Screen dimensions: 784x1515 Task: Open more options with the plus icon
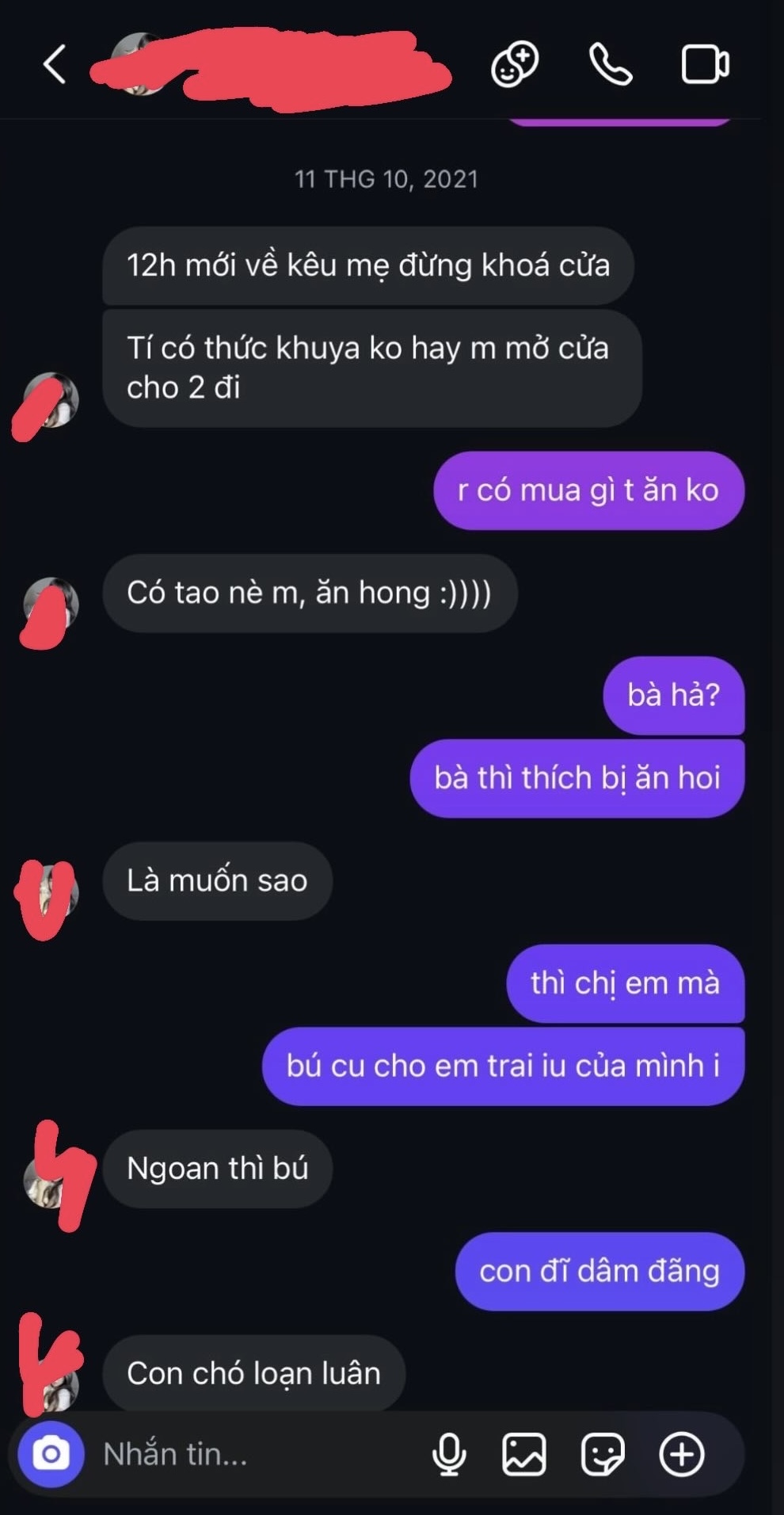point(682,1454)
